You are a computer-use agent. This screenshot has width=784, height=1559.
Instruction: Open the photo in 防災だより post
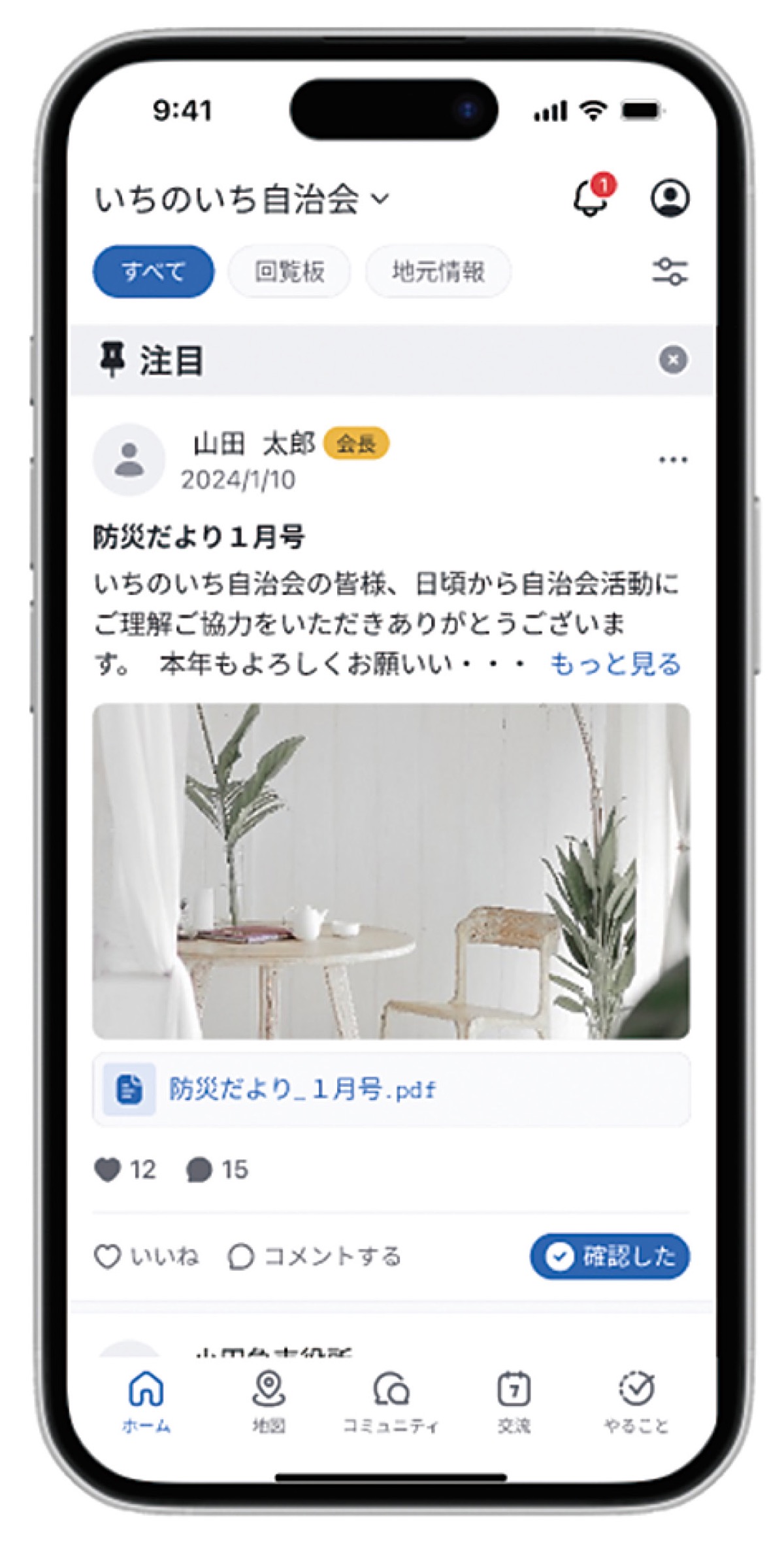point(391,871)
